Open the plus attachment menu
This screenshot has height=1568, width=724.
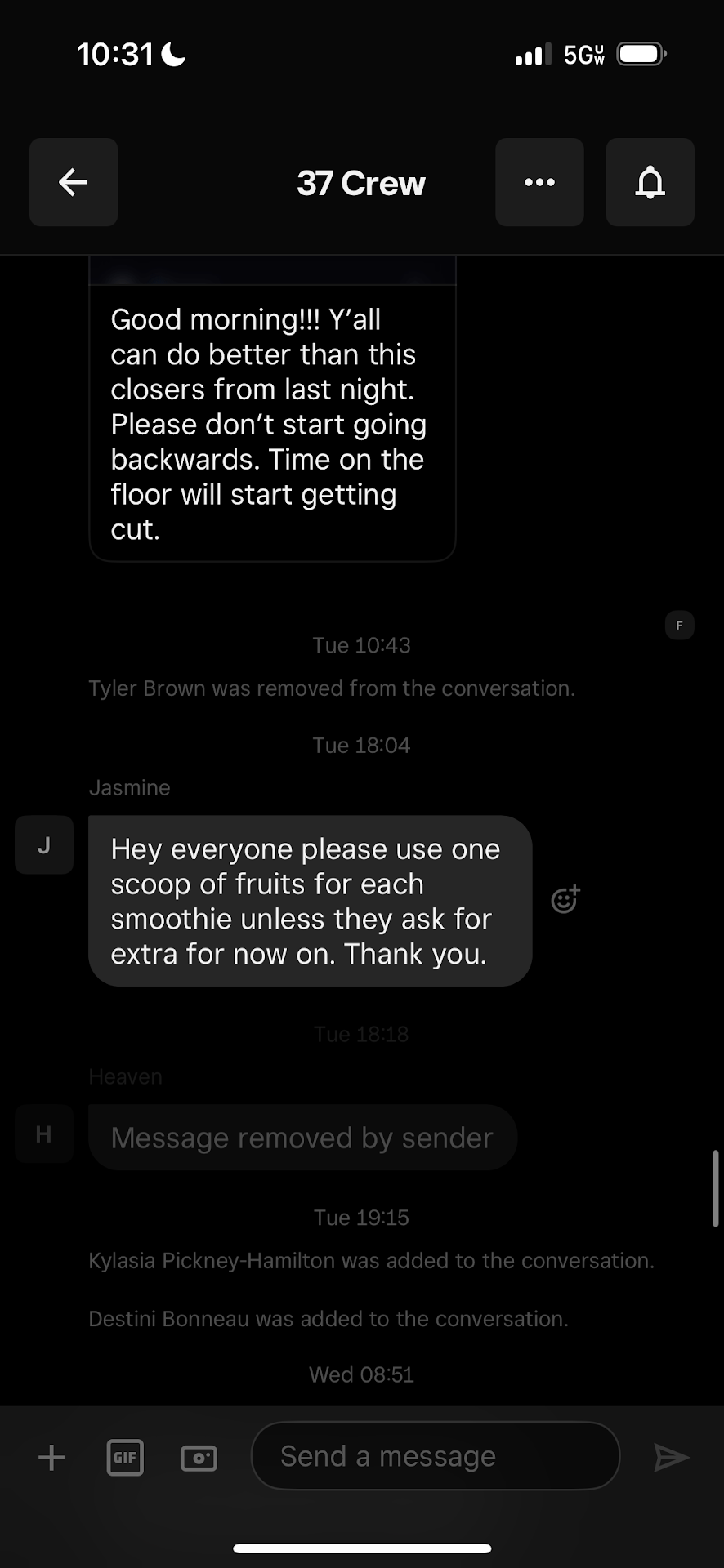click(51, 1458)
